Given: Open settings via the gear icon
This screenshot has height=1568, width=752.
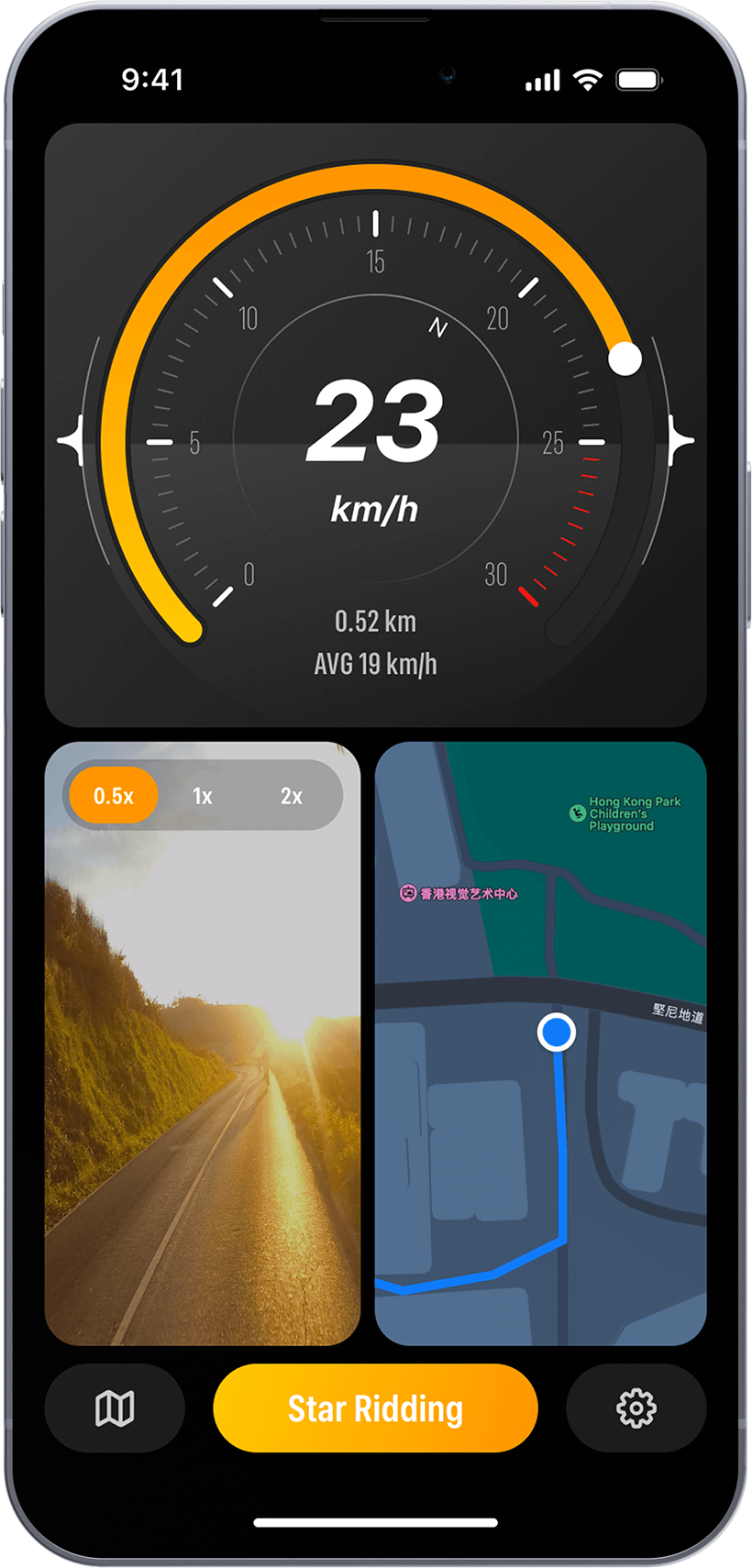Looking at the screenshot, I should pyautogui.click(x=636, y=1408).
